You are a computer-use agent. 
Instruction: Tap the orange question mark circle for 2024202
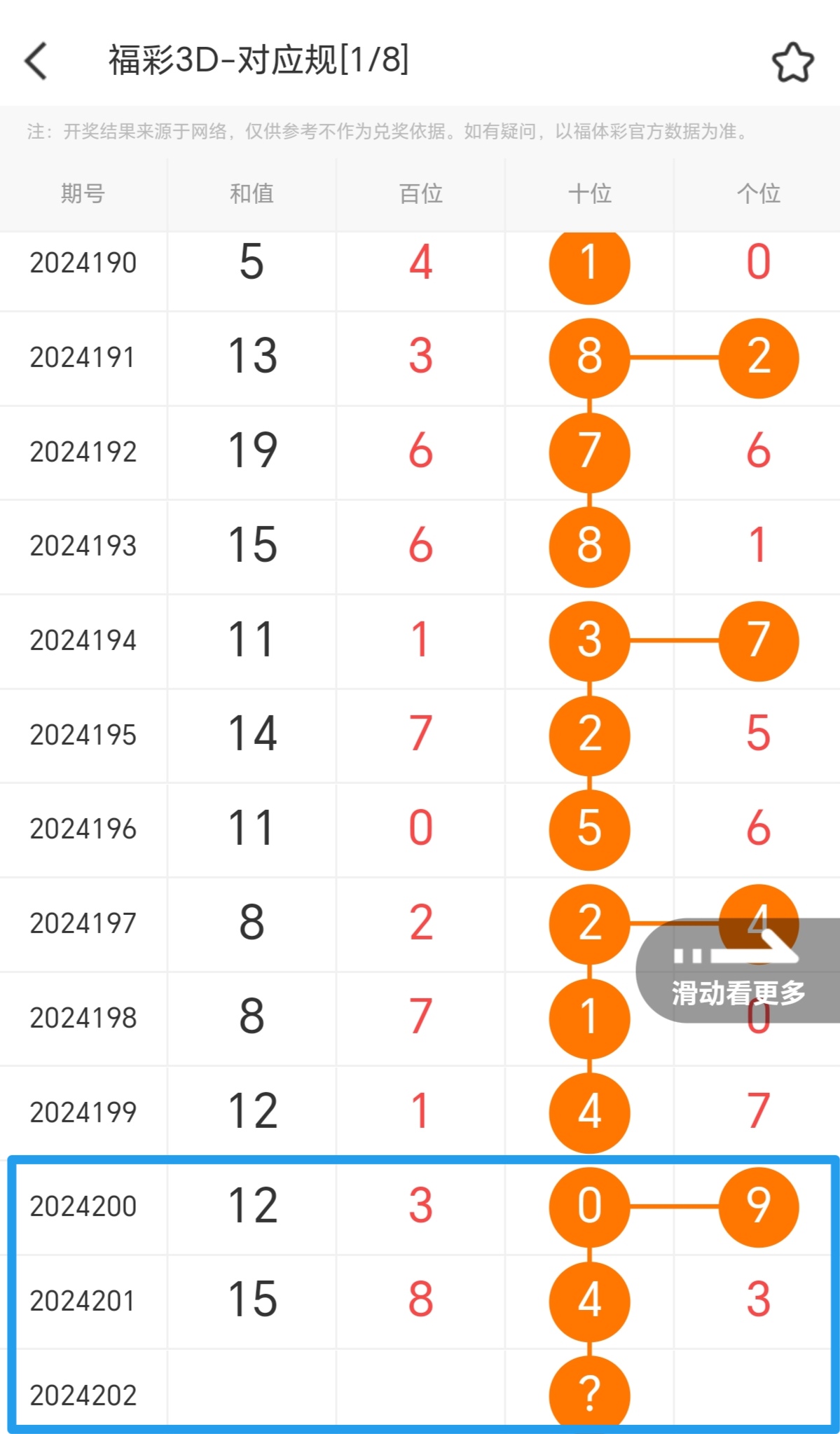589,1392
